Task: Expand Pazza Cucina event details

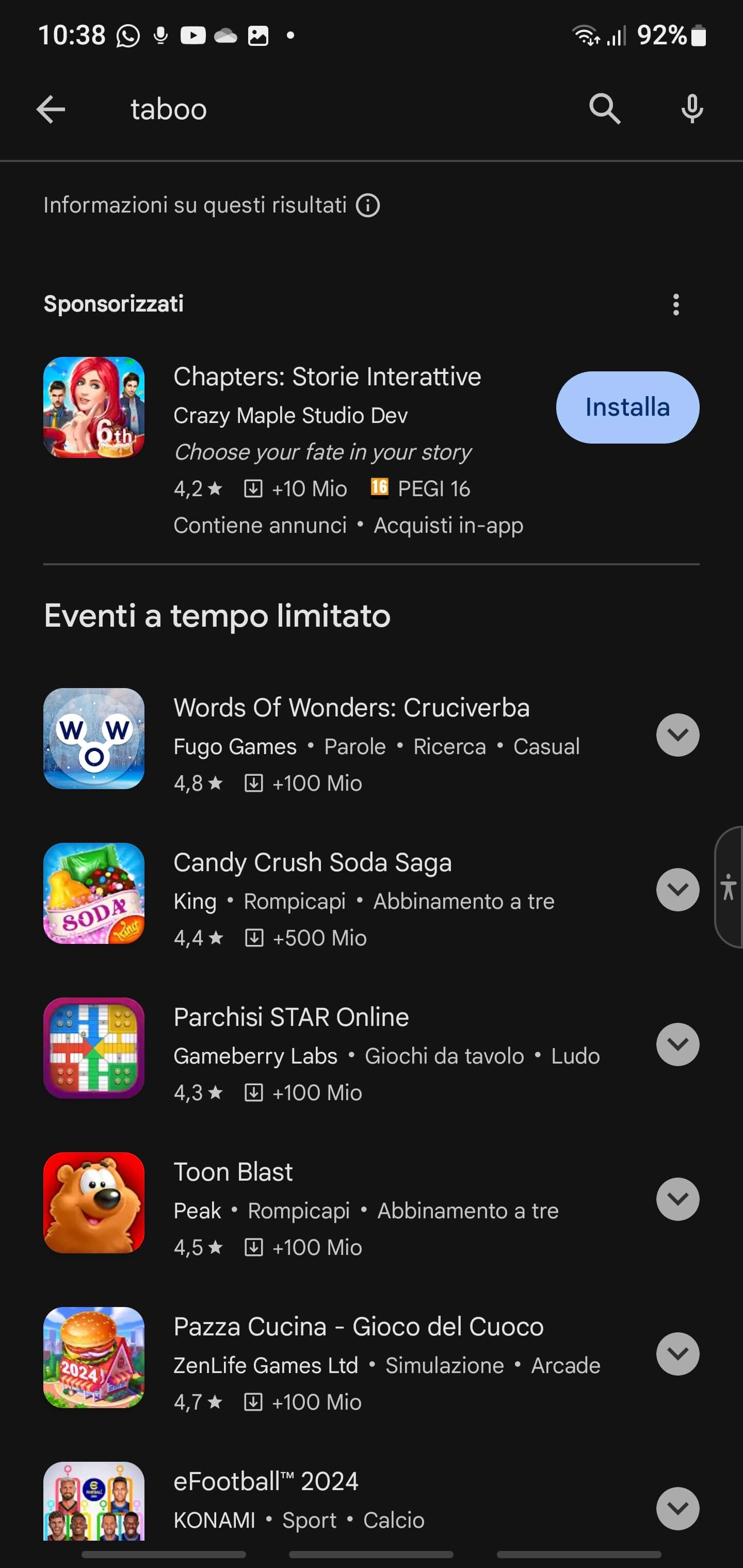Action: (677, 1353)
